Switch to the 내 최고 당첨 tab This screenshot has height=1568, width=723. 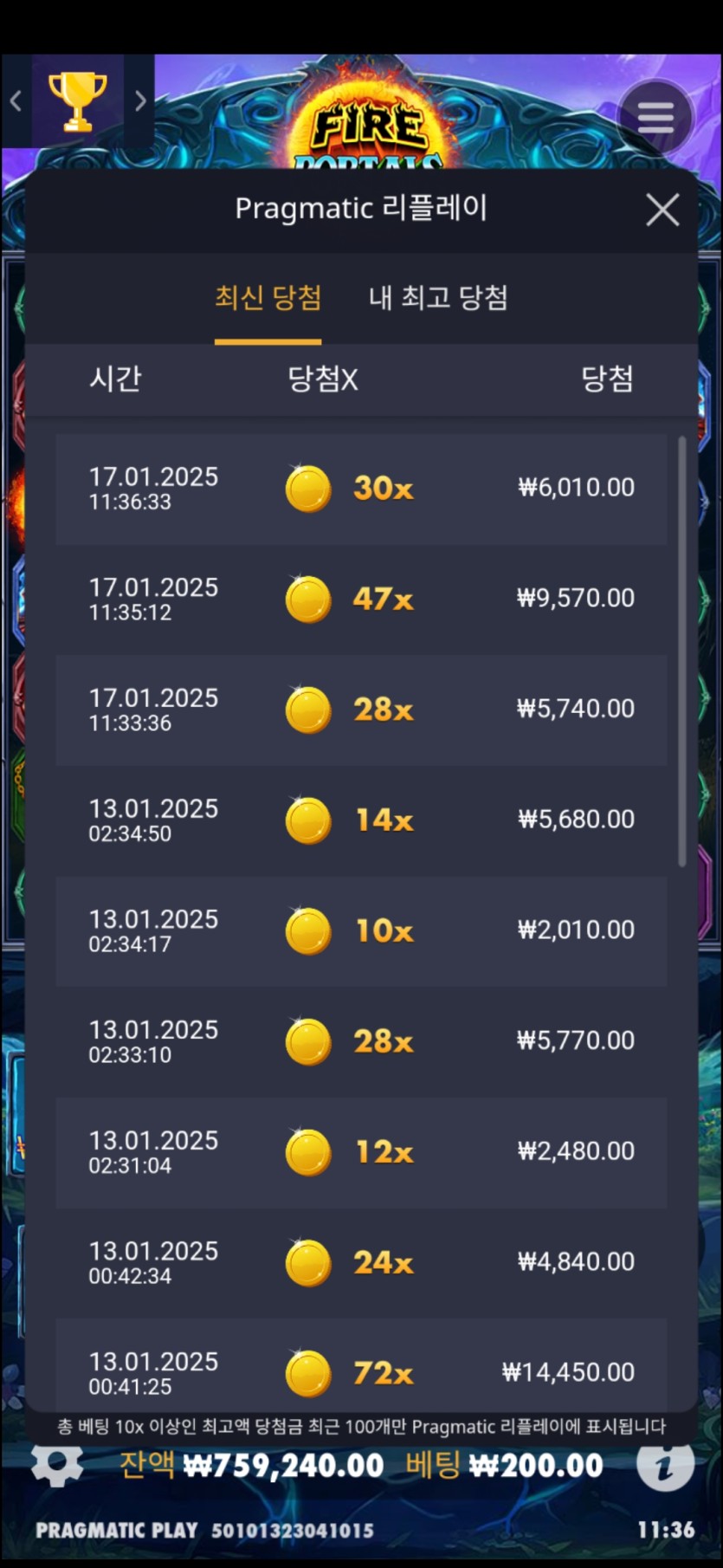(438, 298)
